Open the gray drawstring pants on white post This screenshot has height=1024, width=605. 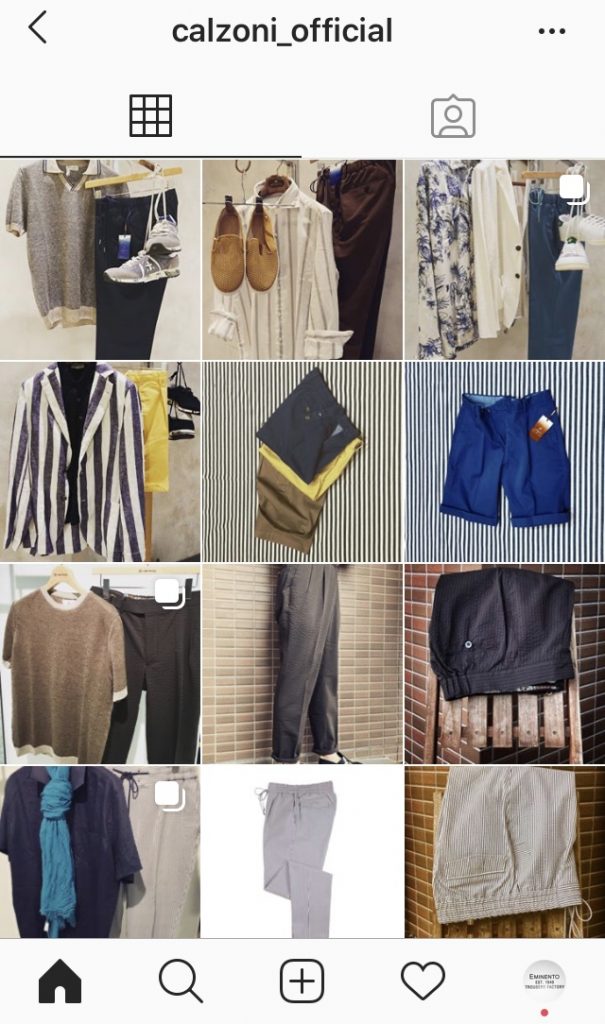point(302,852)
